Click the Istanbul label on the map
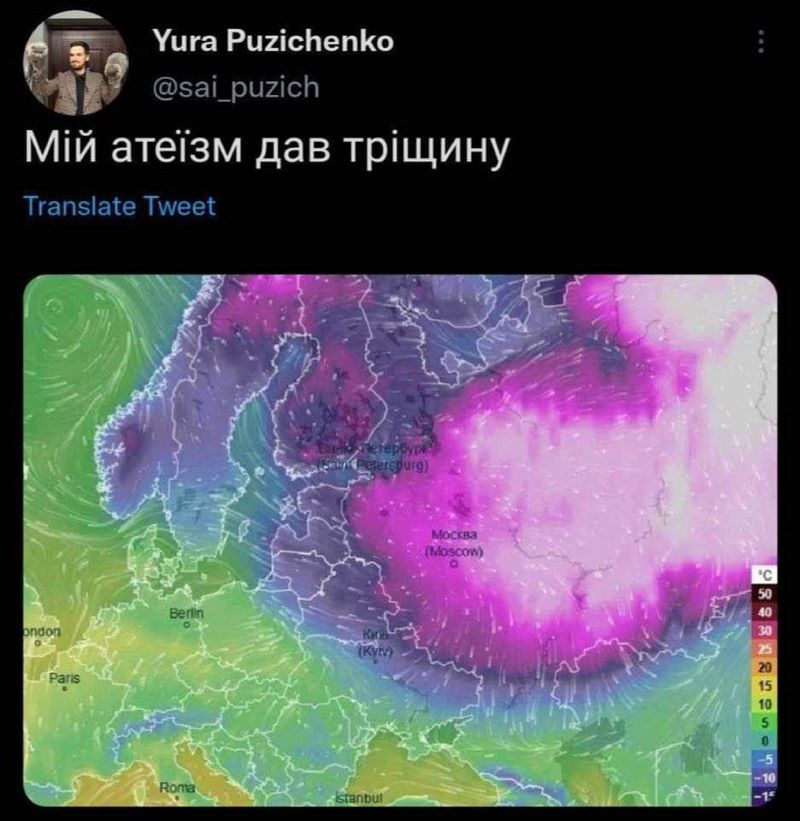 point(358,800)
